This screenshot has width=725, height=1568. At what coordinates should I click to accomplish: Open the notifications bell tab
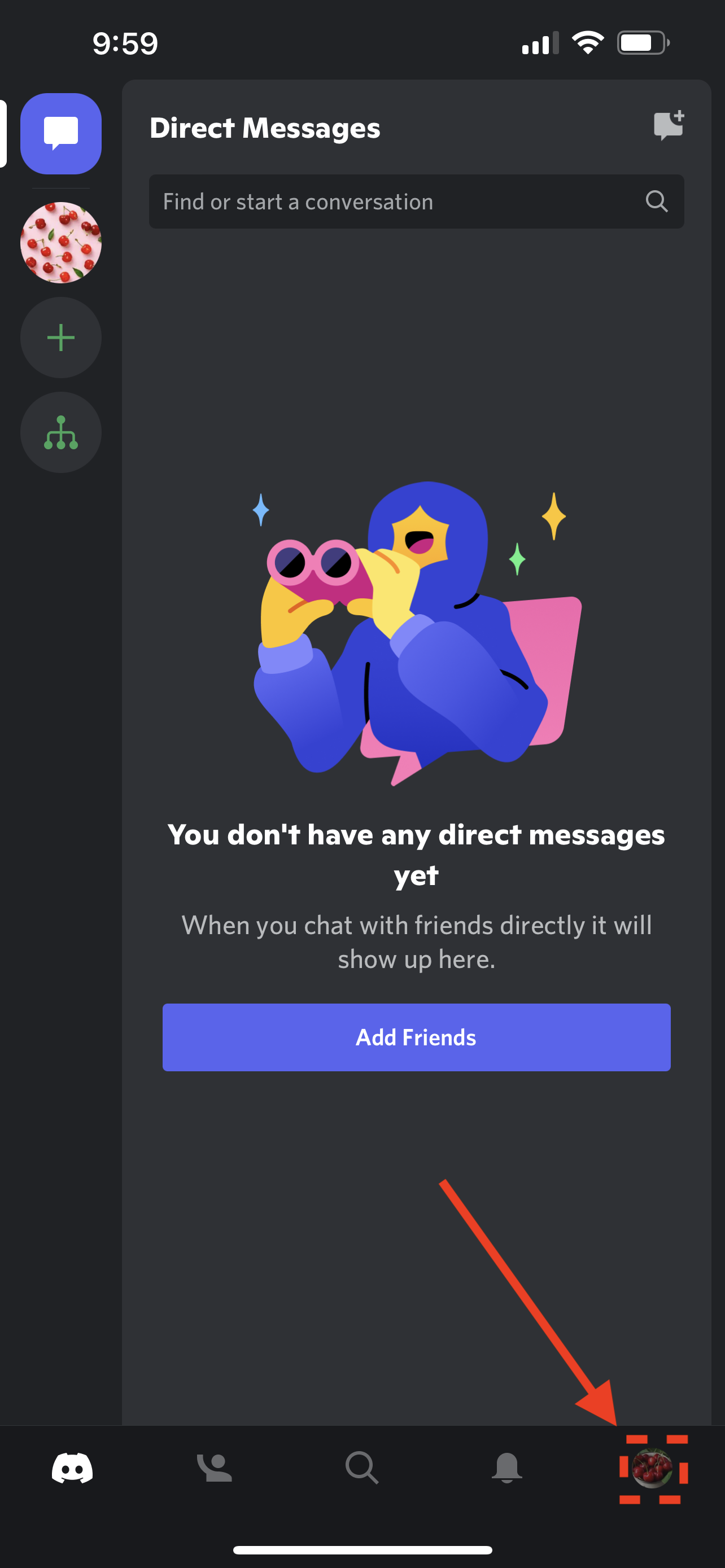click(506, 1468)
